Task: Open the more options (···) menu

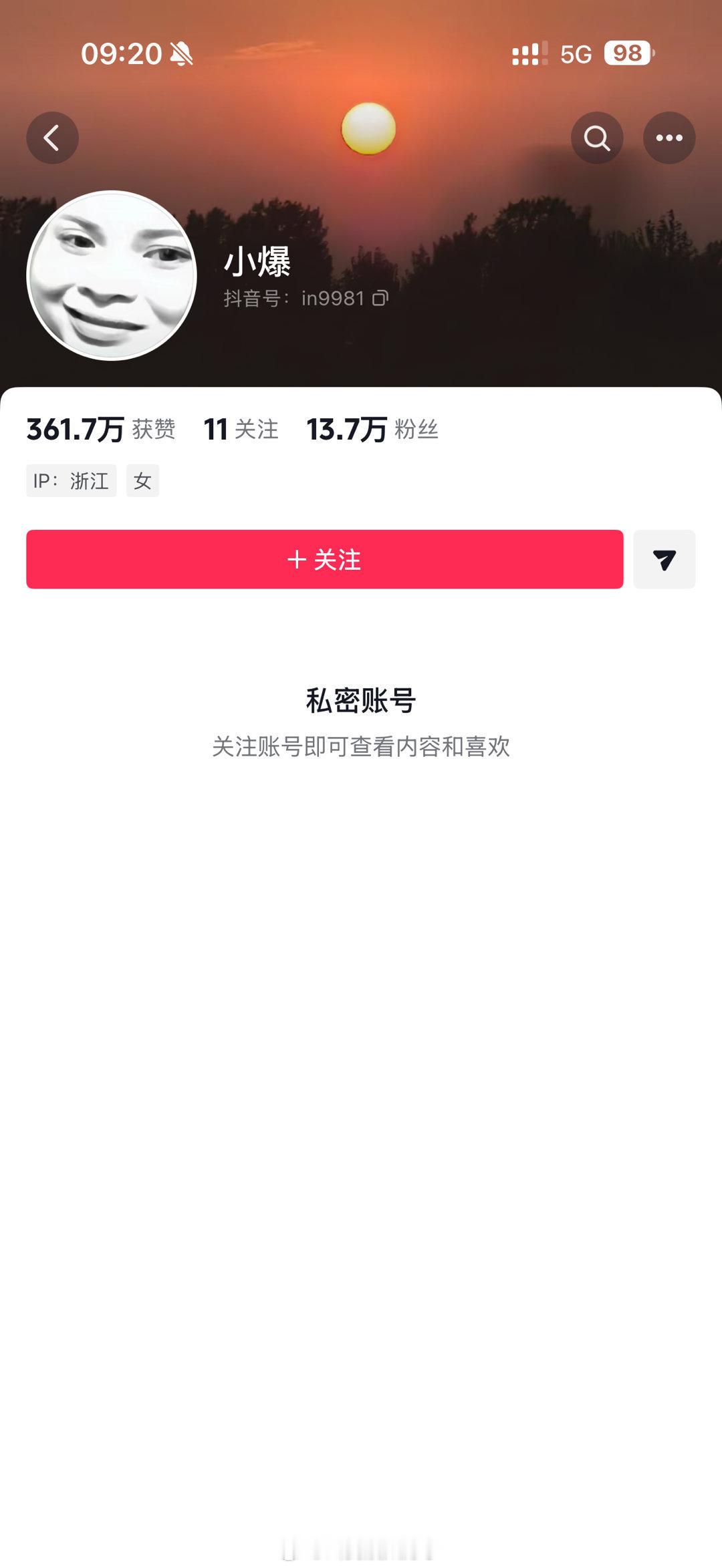Action: click(671, 137)
